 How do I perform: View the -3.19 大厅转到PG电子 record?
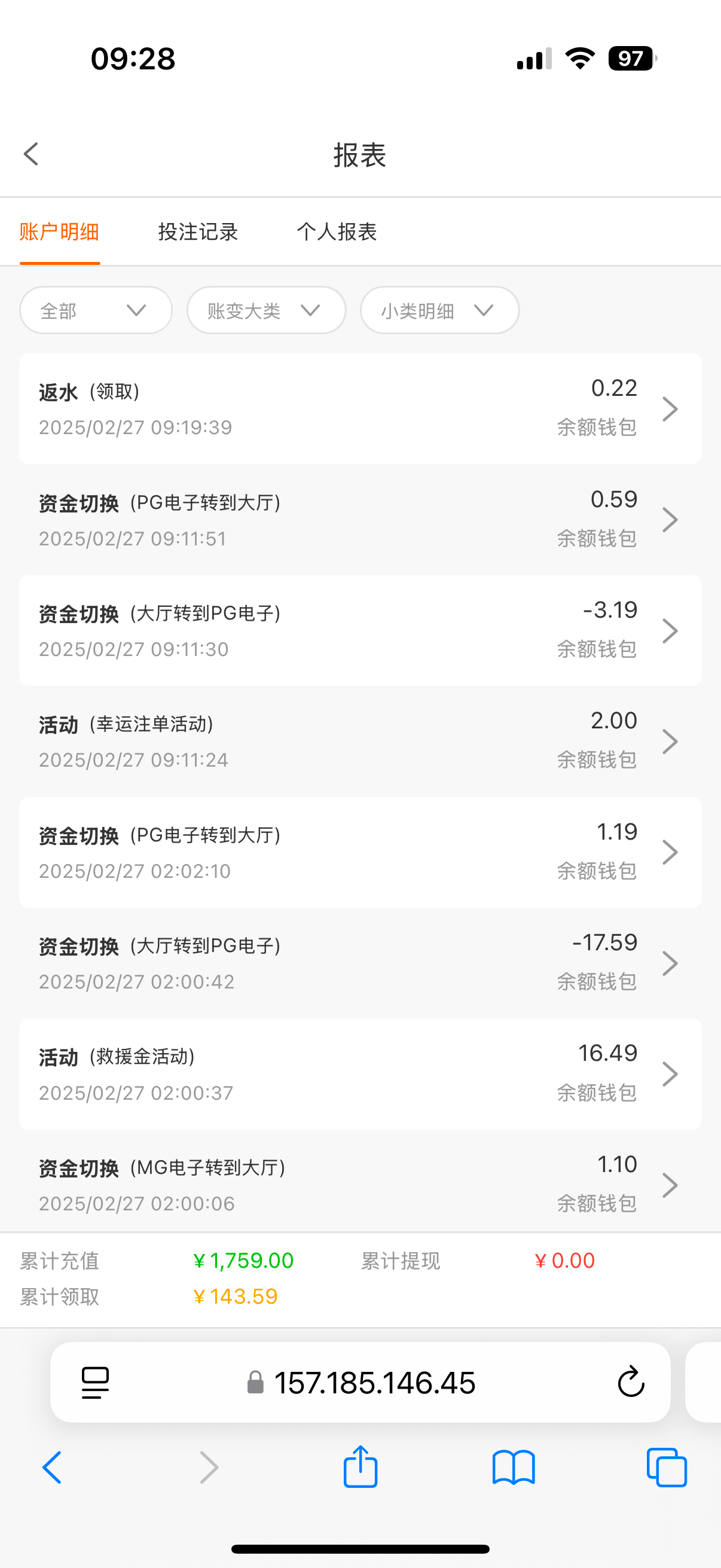tap(360, 630)
